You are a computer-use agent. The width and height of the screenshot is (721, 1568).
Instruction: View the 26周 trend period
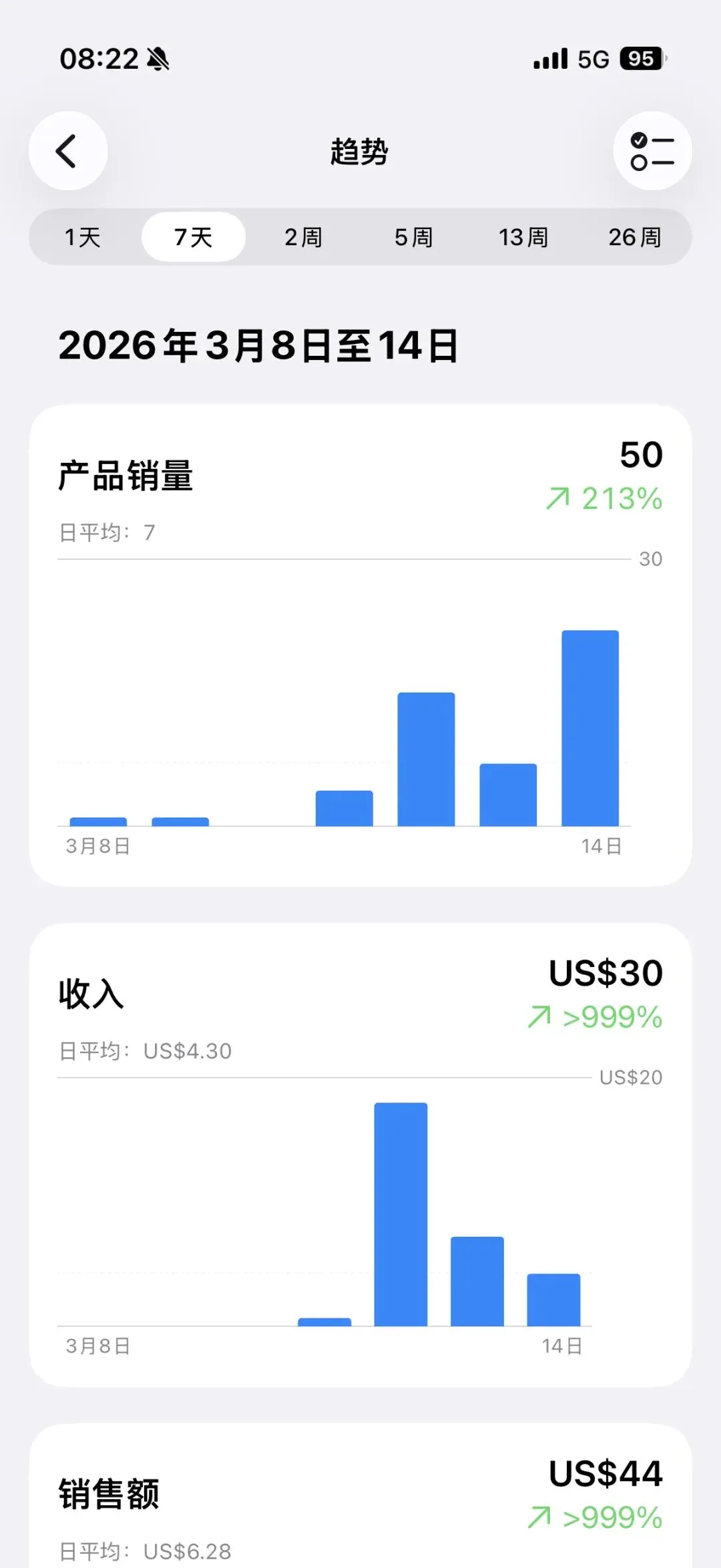pyautogui.click(x=634, y=237)
